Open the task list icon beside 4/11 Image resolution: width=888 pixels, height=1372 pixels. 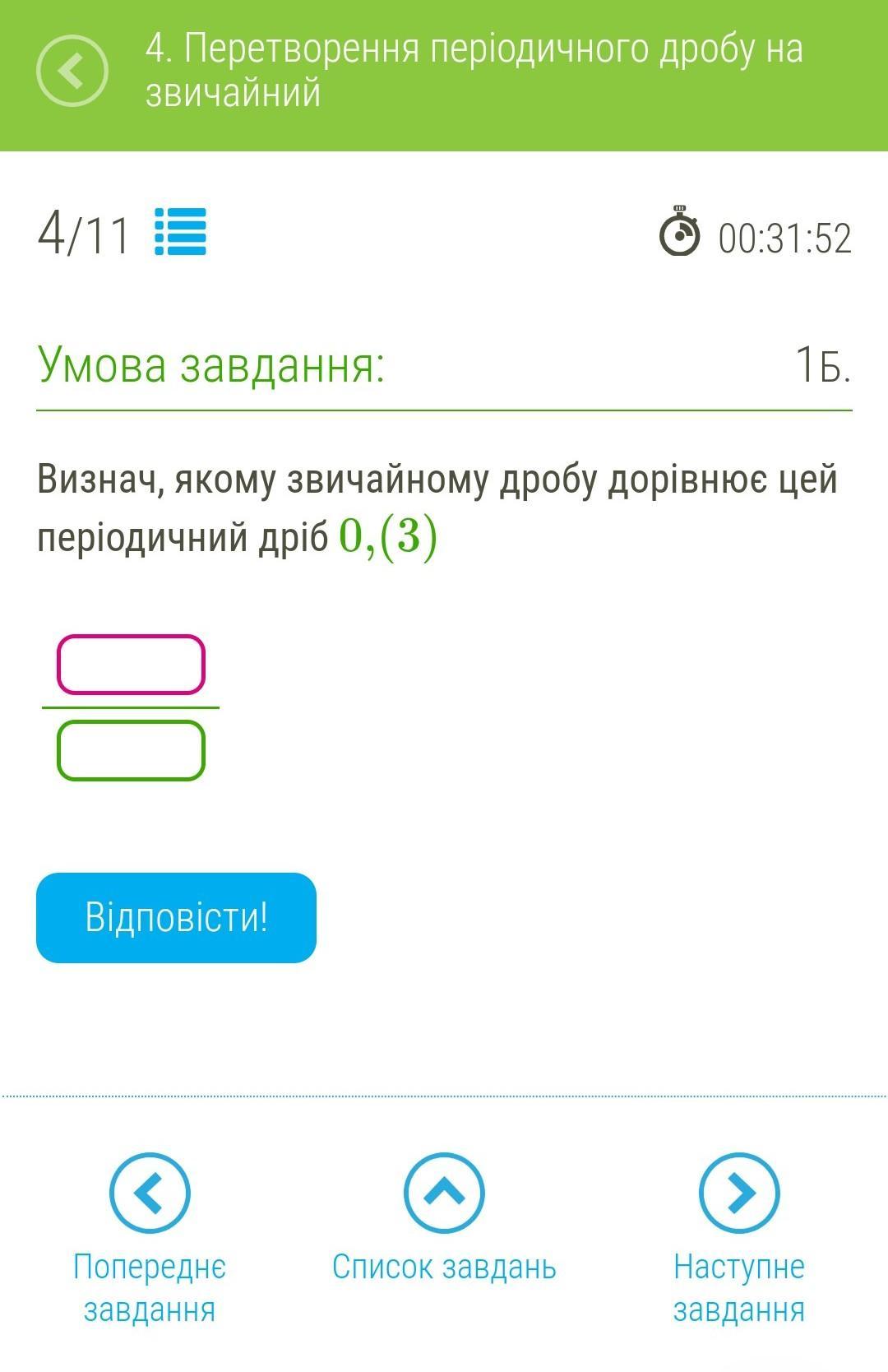[180, 233]
